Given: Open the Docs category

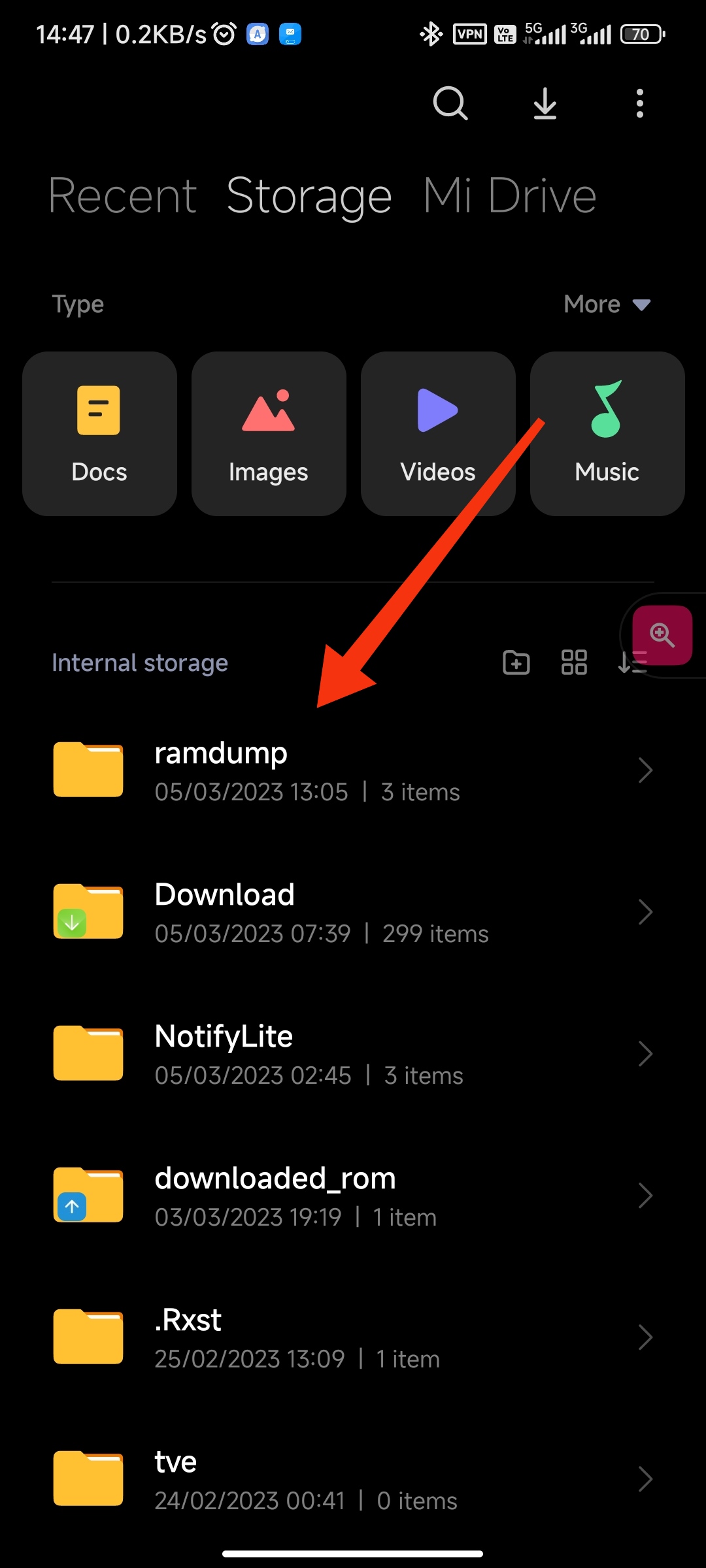Looking at the screenshot, I should (x=99, y=434).
